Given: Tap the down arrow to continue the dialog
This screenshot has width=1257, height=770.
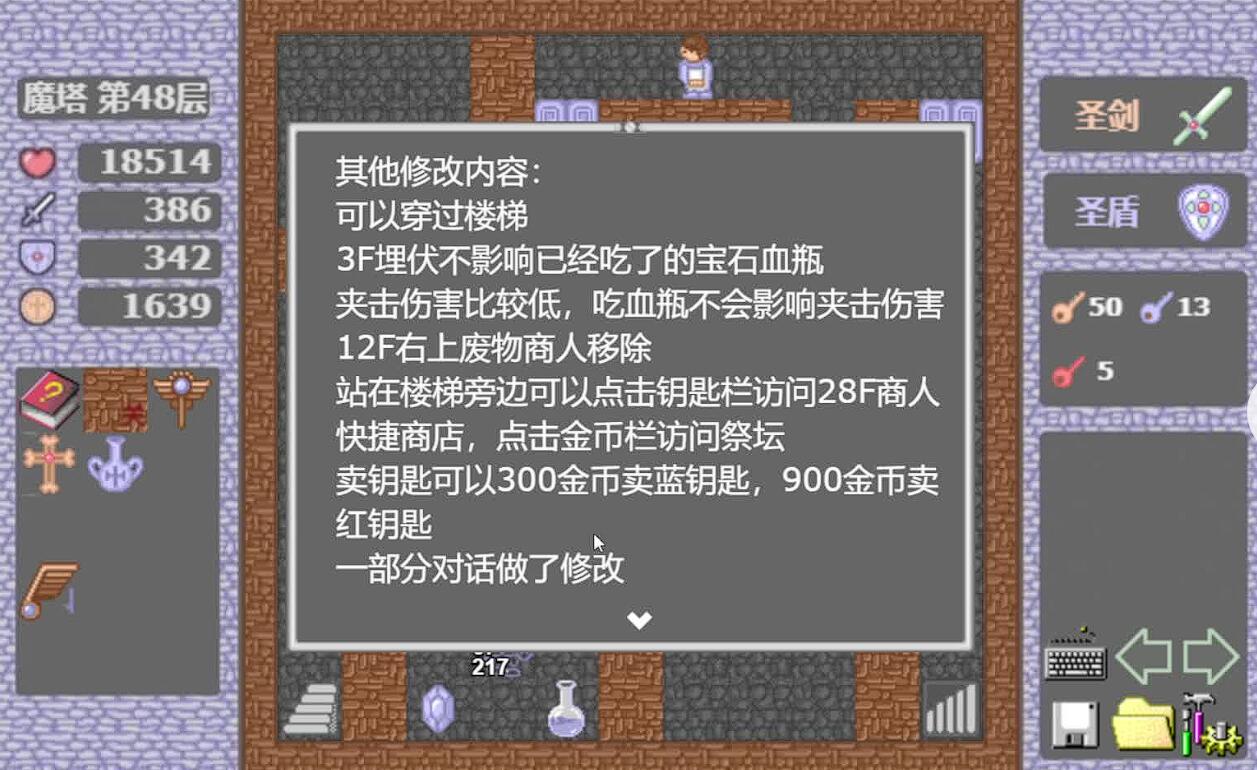Looking at the screenshot, I should [x=639, y=620].
